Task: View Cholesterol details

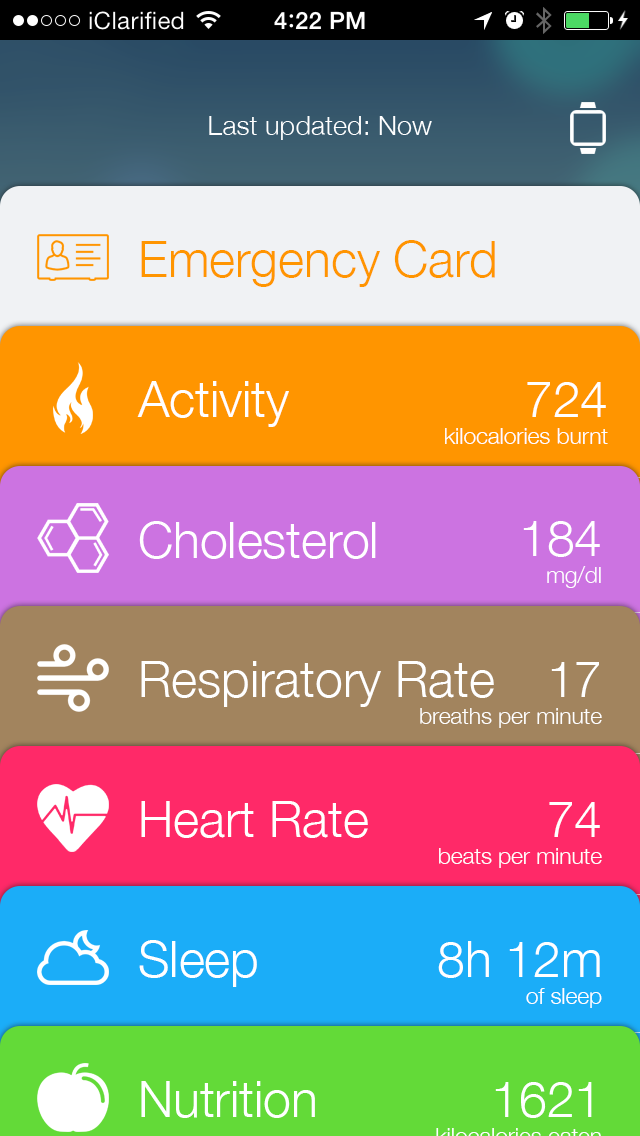Action: [318, 540]
